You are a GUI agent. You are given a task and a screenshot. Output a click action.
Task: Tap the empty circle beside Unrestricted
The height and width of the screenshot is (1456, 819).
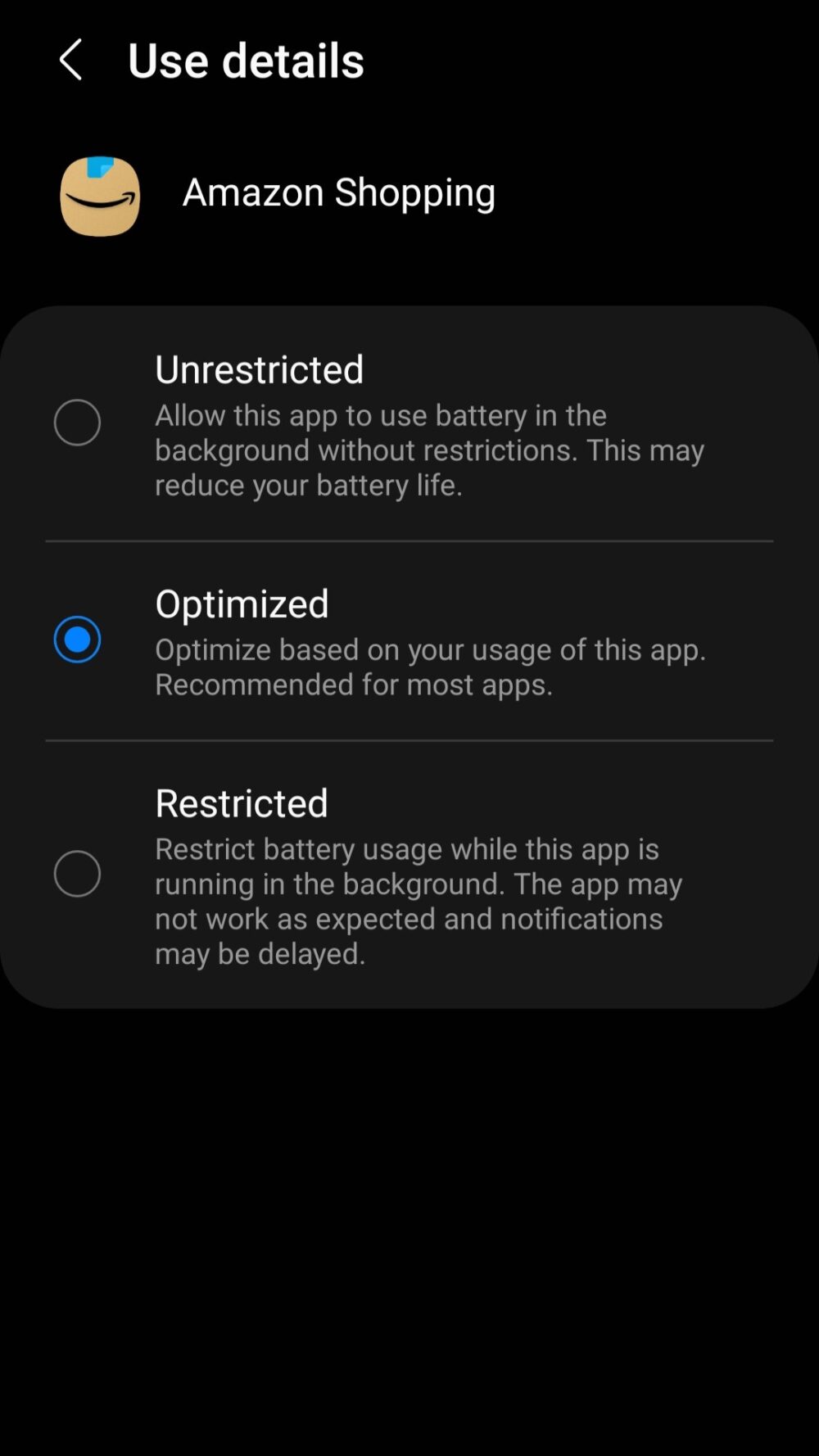point(78,423)
